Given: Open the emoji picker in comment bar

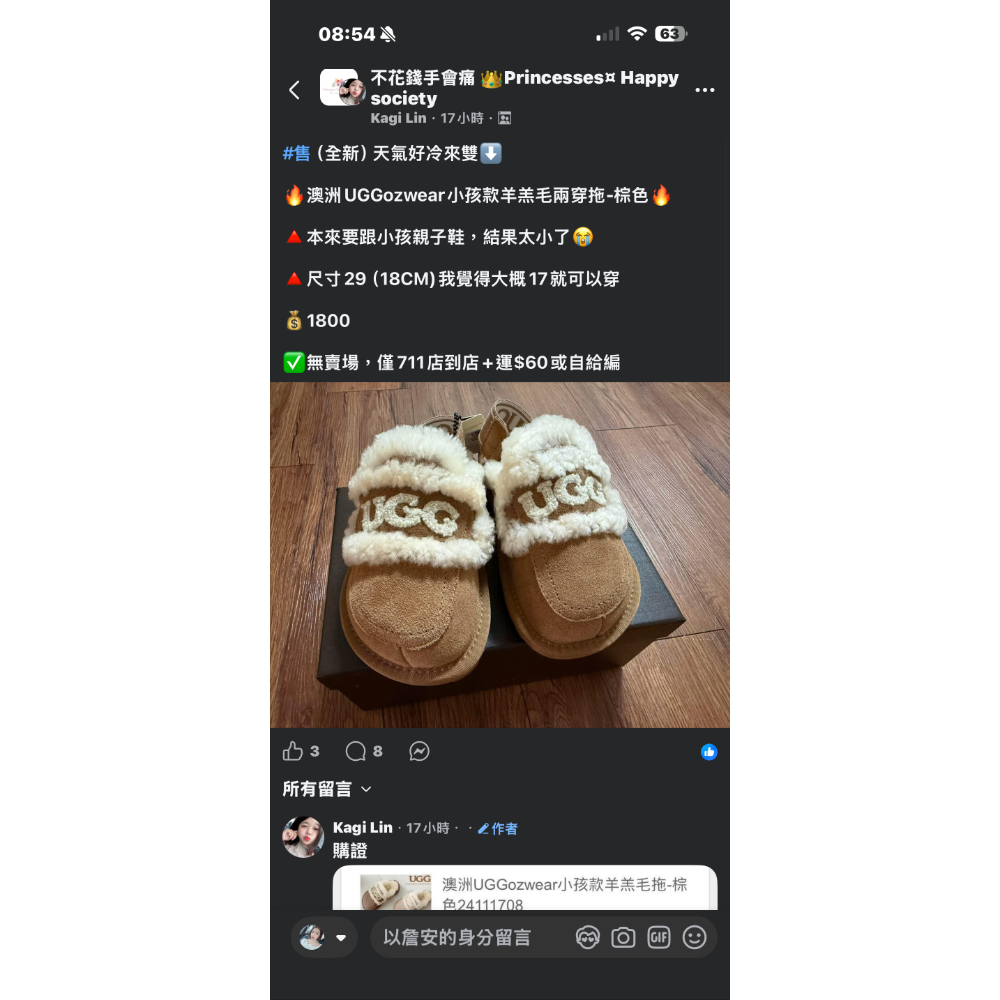Looking at the screenshot, I should pyautogui.click(x=694, y=937).
